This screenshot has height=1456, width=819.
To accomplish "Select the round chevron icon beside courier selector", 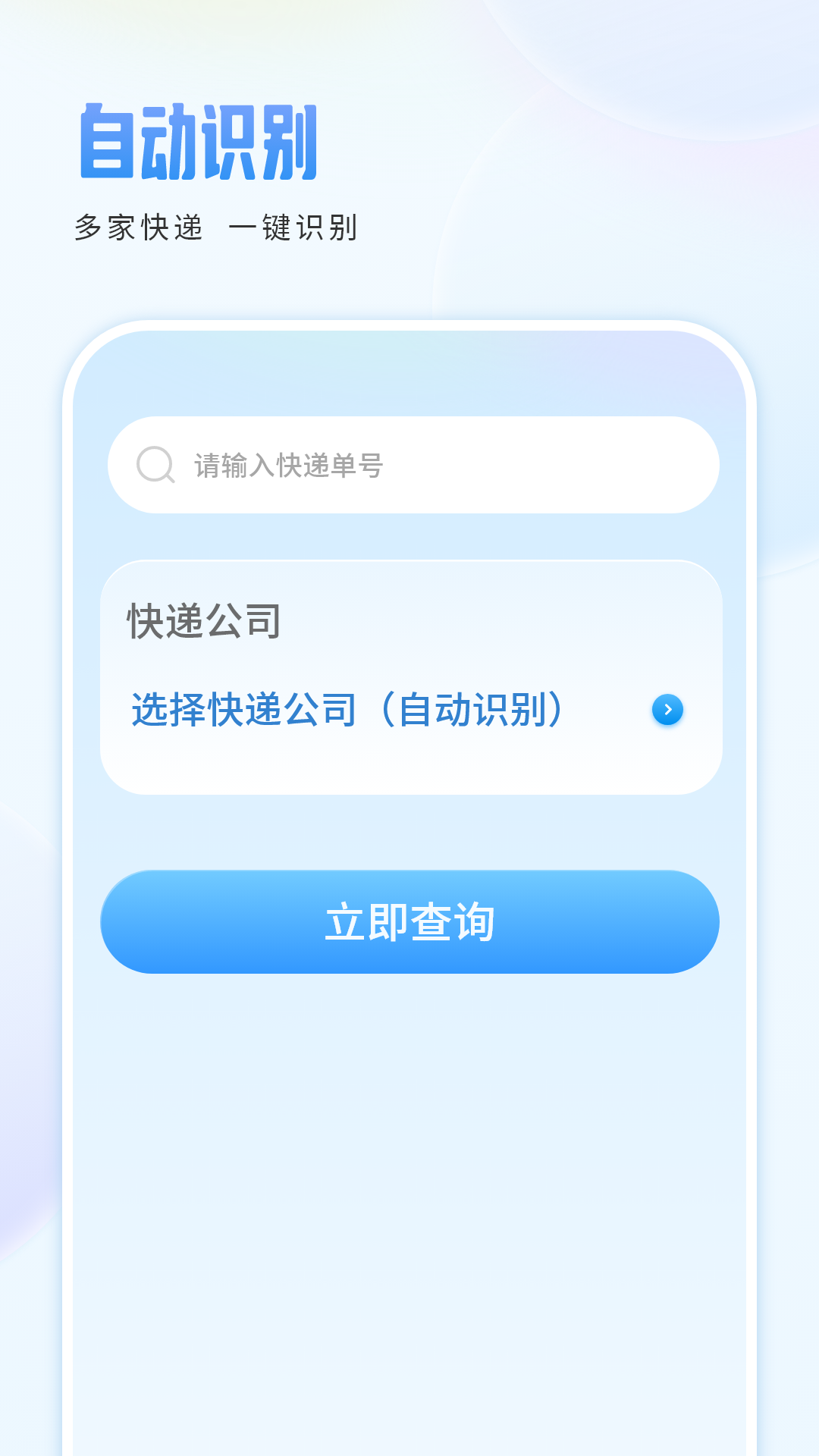I will pyautogui.click(x=667, y=711).
